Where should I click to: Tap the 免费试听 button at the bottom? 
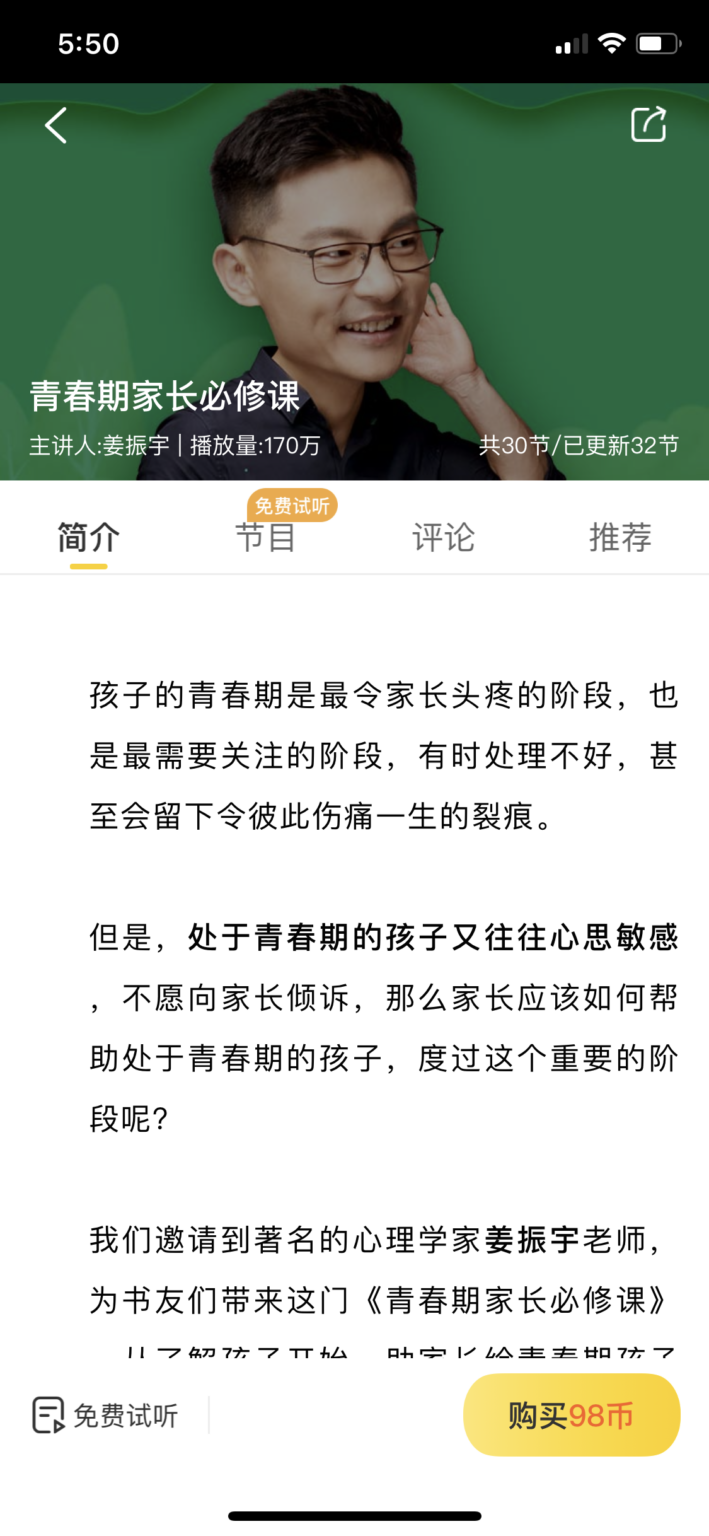pyautogui.click(x=106, y=1415)
